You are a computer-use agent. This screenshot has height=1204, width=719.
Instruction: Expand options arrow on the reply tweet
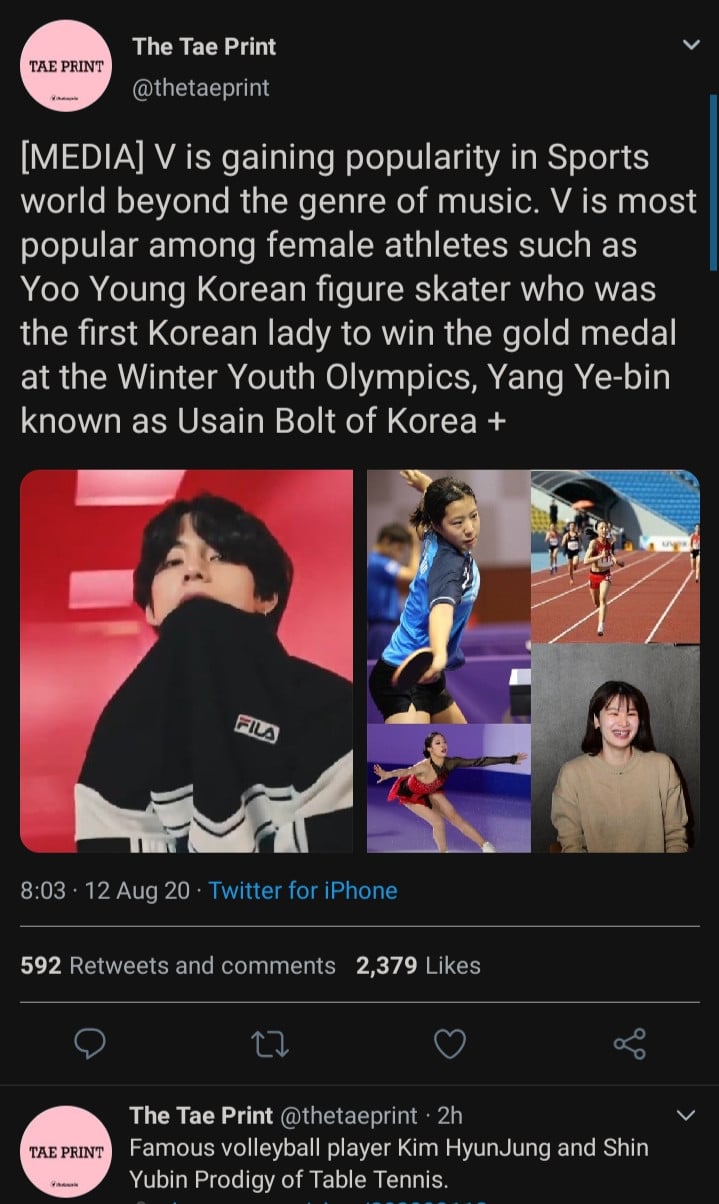point(686,1114)
